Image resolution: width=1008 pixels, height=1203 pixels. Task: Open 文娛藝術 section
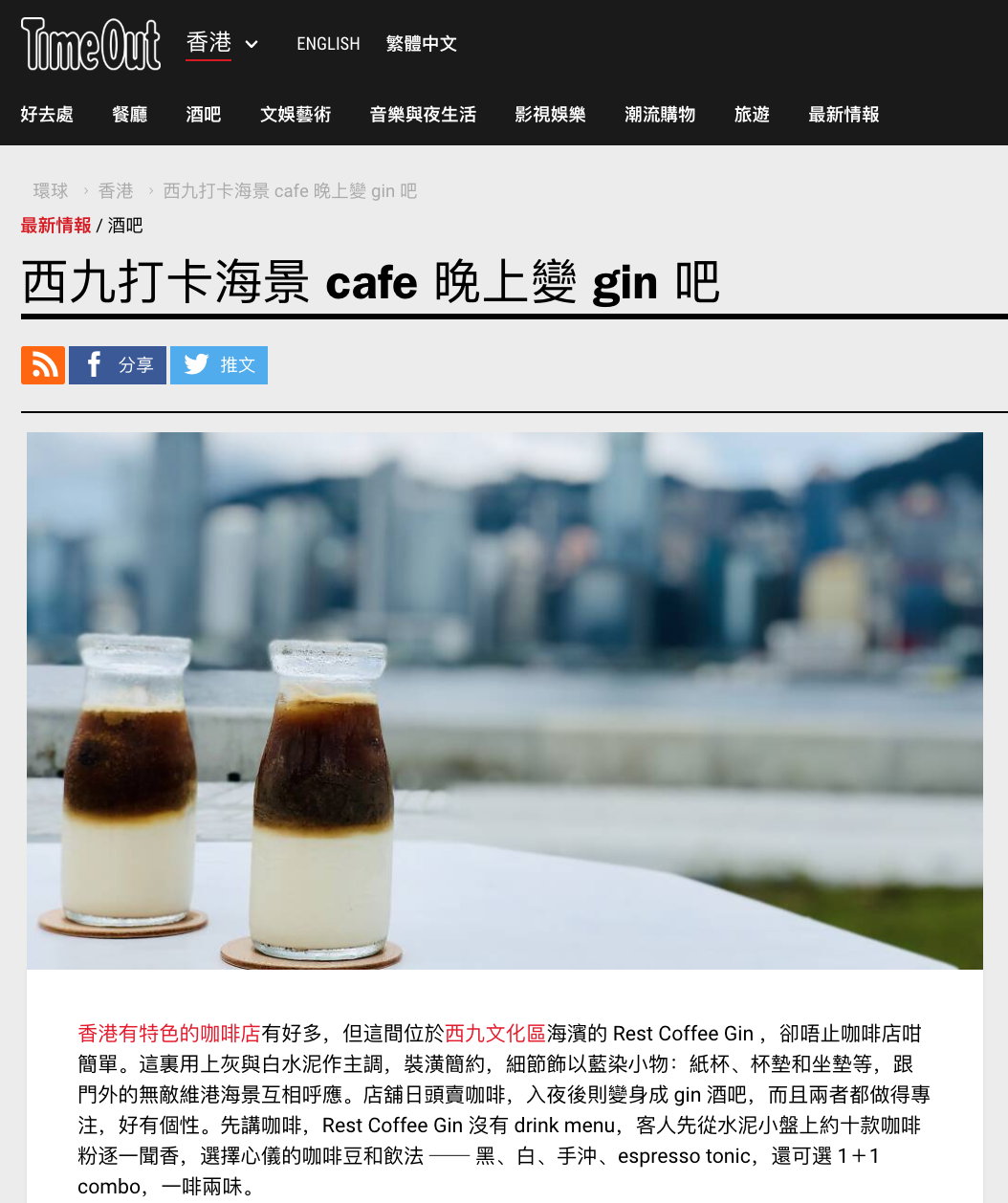[x=296, y=115]
